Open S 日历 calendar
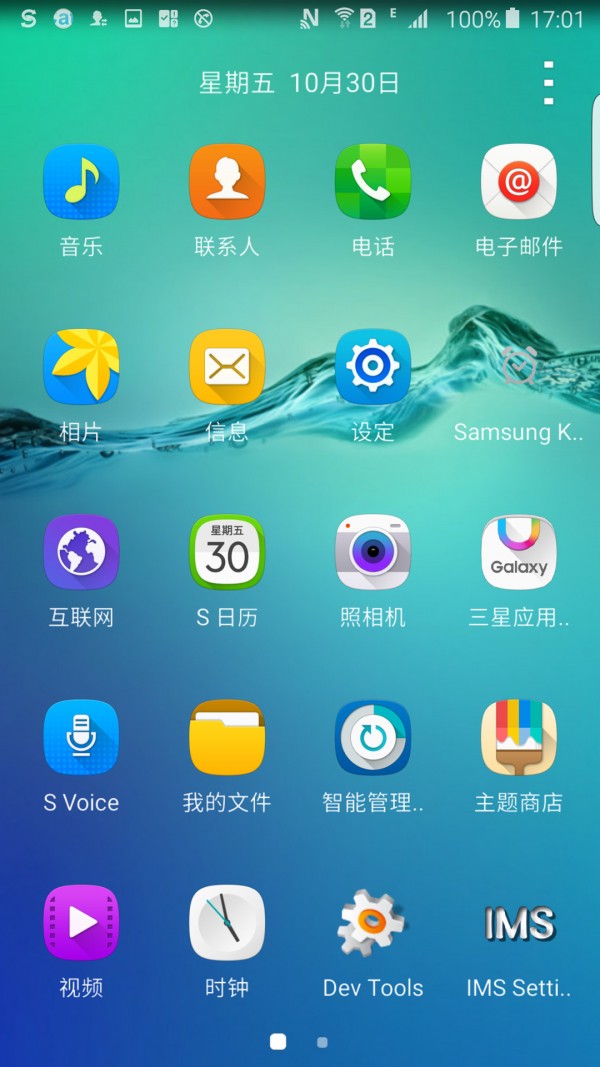Viewport: 600px width, 1067px height. [x=227, y=552]
